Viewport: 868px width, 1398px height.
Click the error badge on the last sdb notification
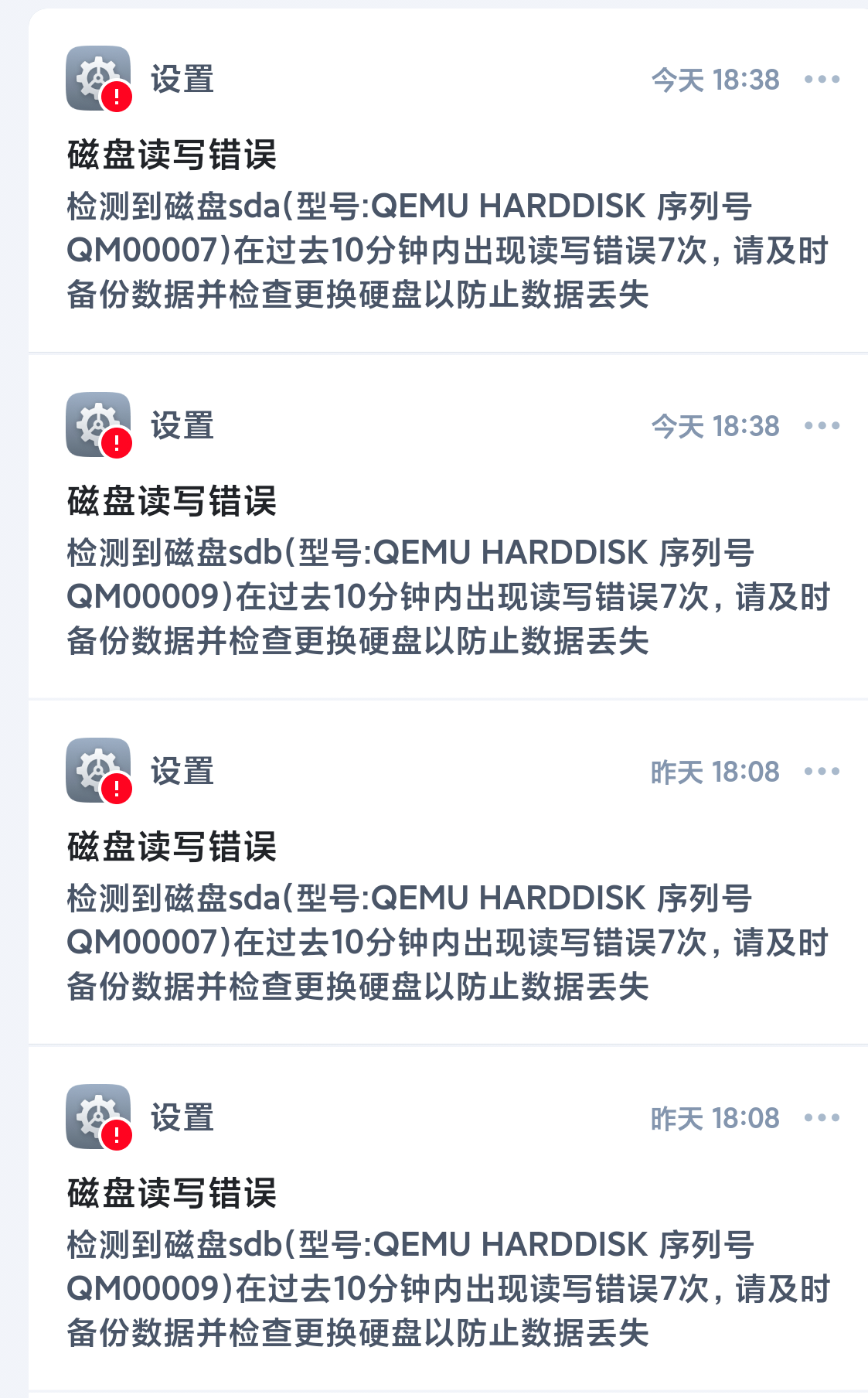pos(115,1133)
